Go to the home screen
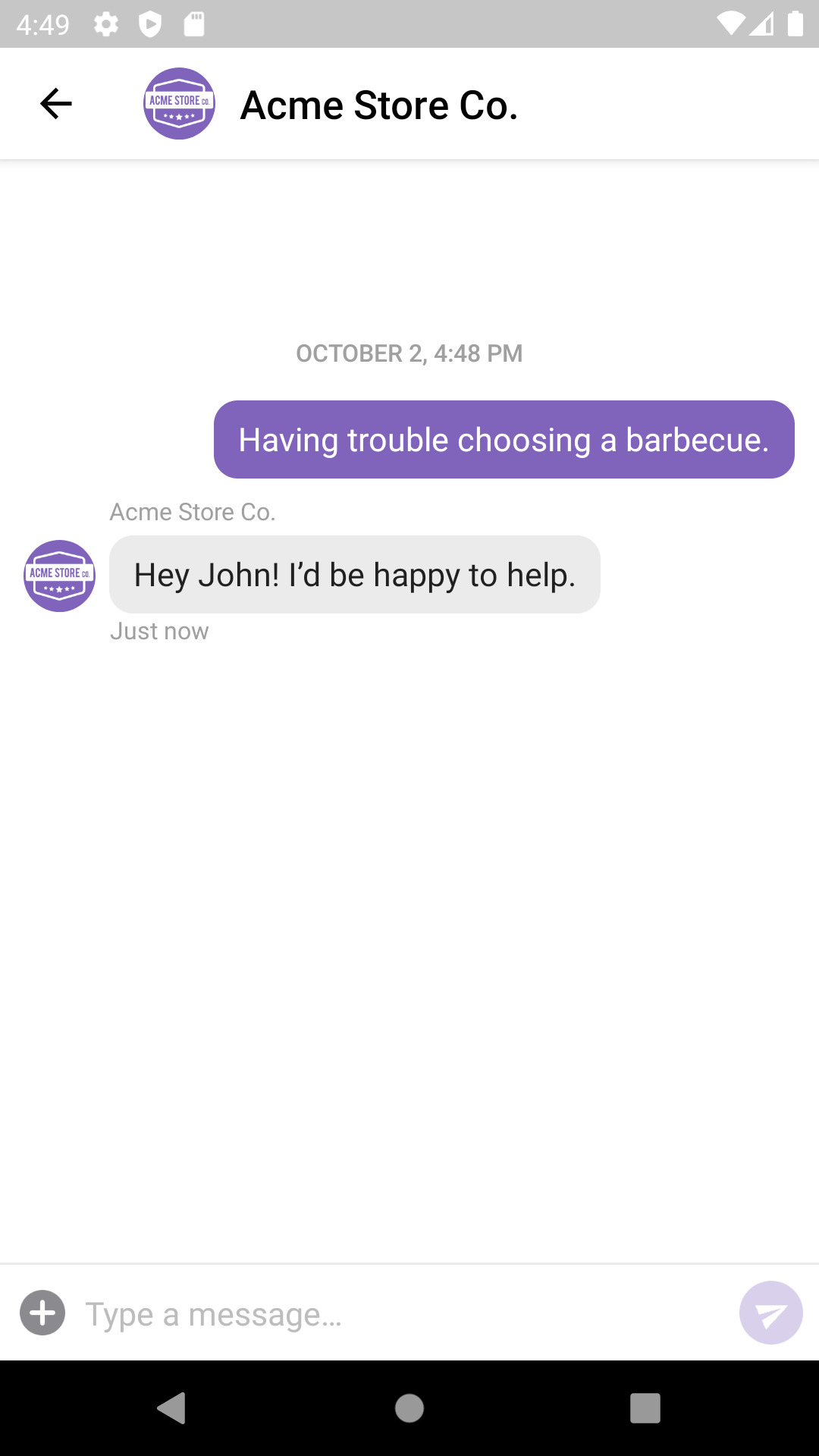Image resolution: width=819 pixels, height=1456 pixels. pos(409,1408)
